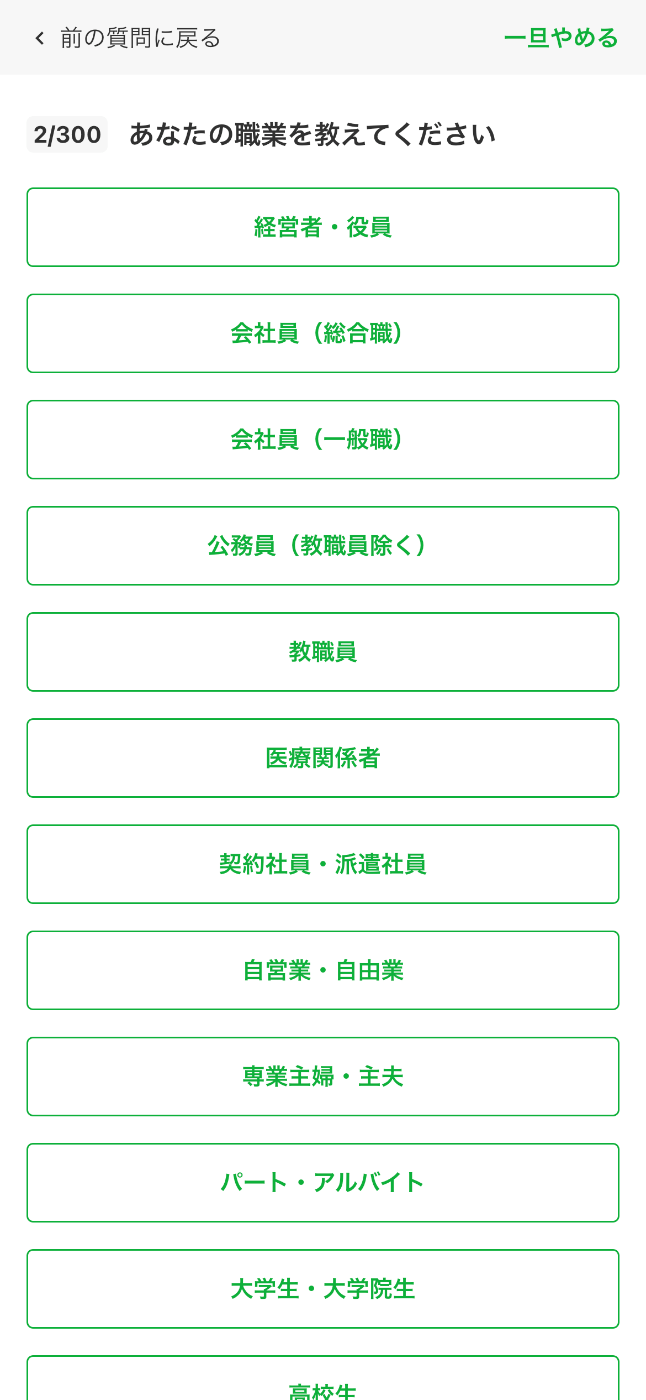Choose 会社員（総合職）
Screen dimensions: 646x1400
(323, 333)
